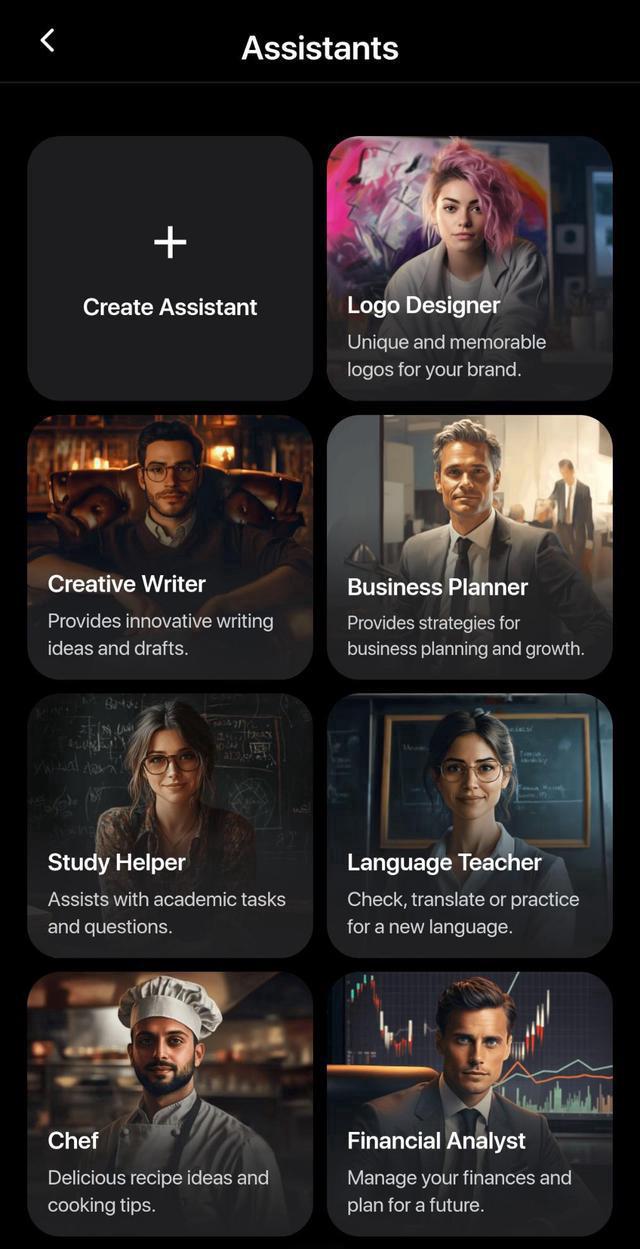Screen dimensions: 640x1249
Task: Open the Logo Designer assistant
Action: tap(469, 269)
